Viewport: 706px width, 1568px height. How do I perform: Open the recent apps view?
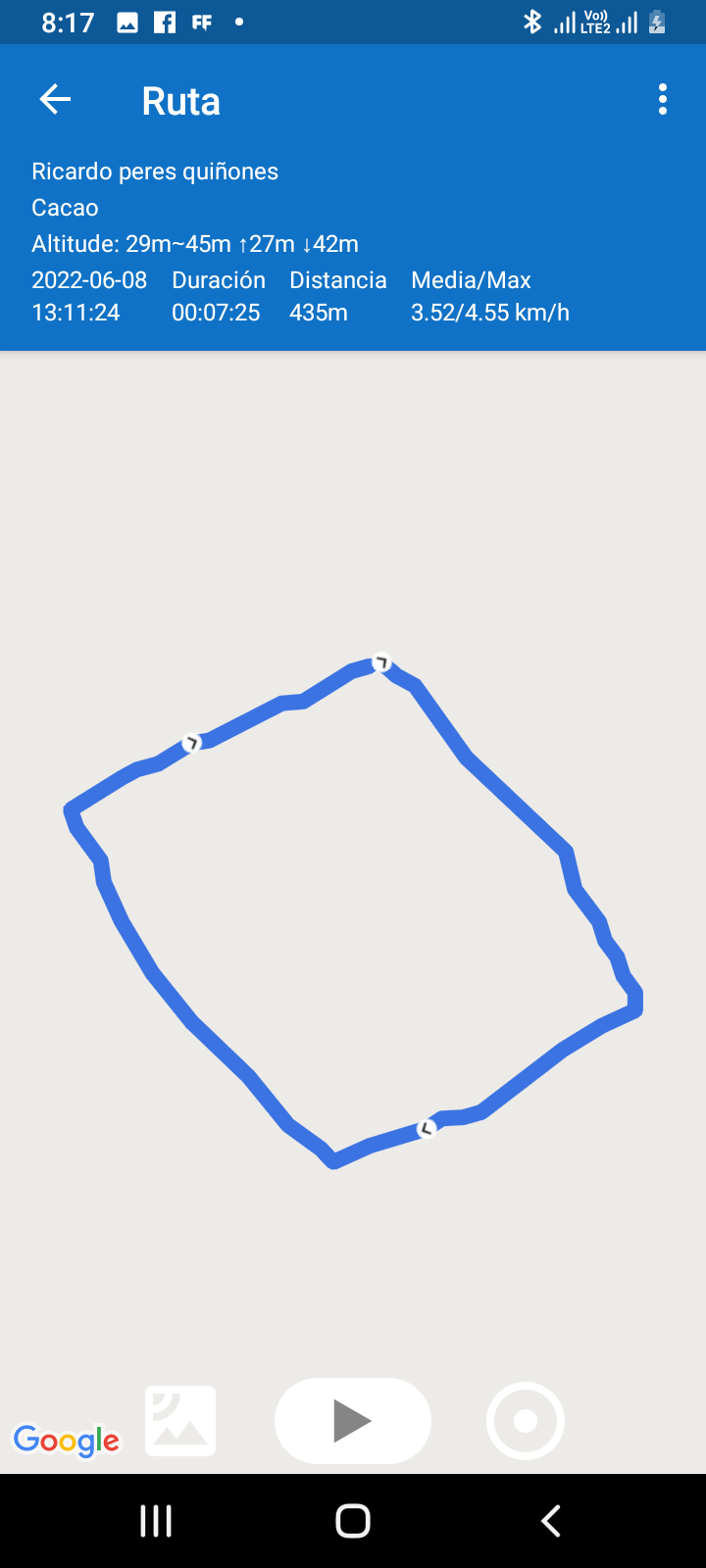point(156,1521)
